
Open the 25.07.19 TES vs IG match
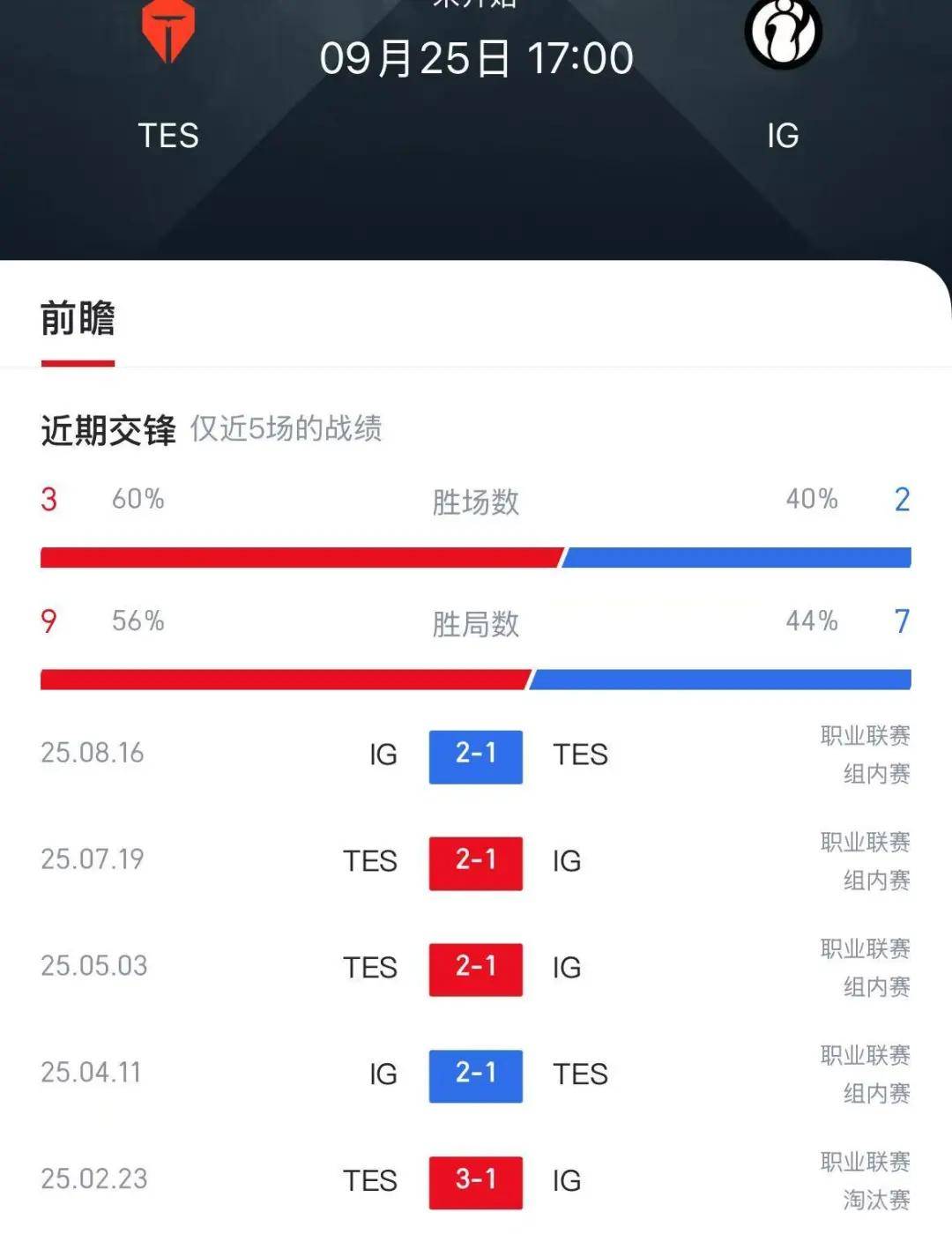475,862
